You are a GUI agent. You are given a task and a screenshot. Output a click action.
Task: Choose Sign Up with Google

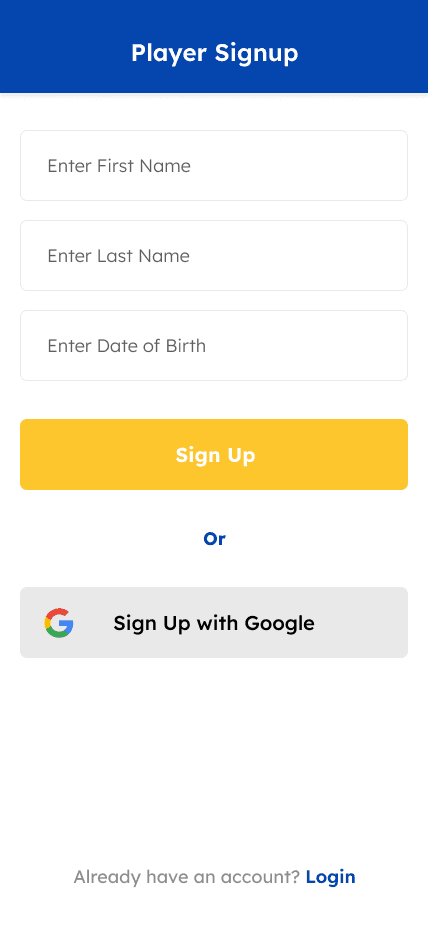click(x=214, y=622)
